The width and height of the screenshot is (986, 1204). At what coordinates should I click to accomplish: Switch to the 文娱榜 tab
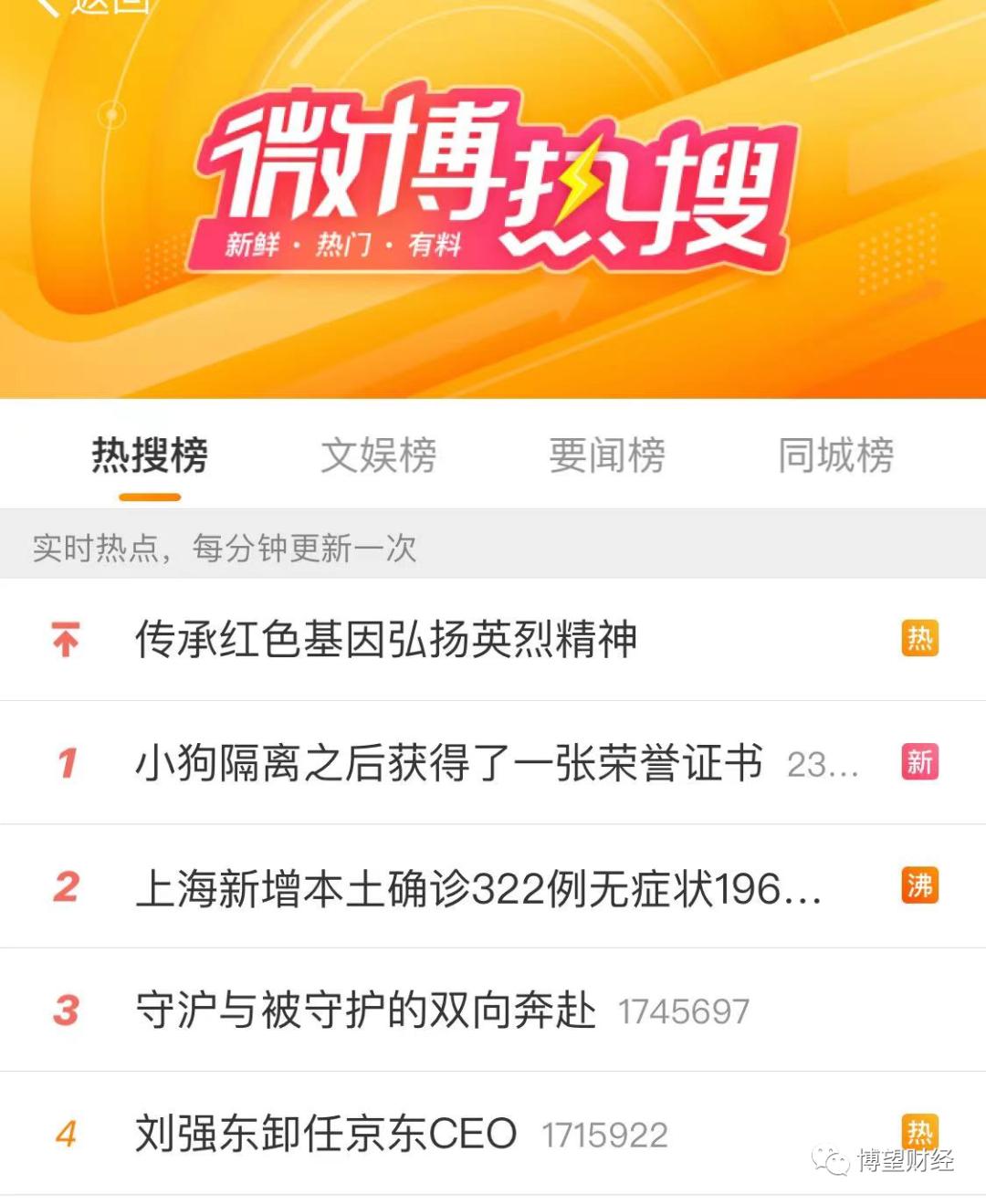pos(378,455)
